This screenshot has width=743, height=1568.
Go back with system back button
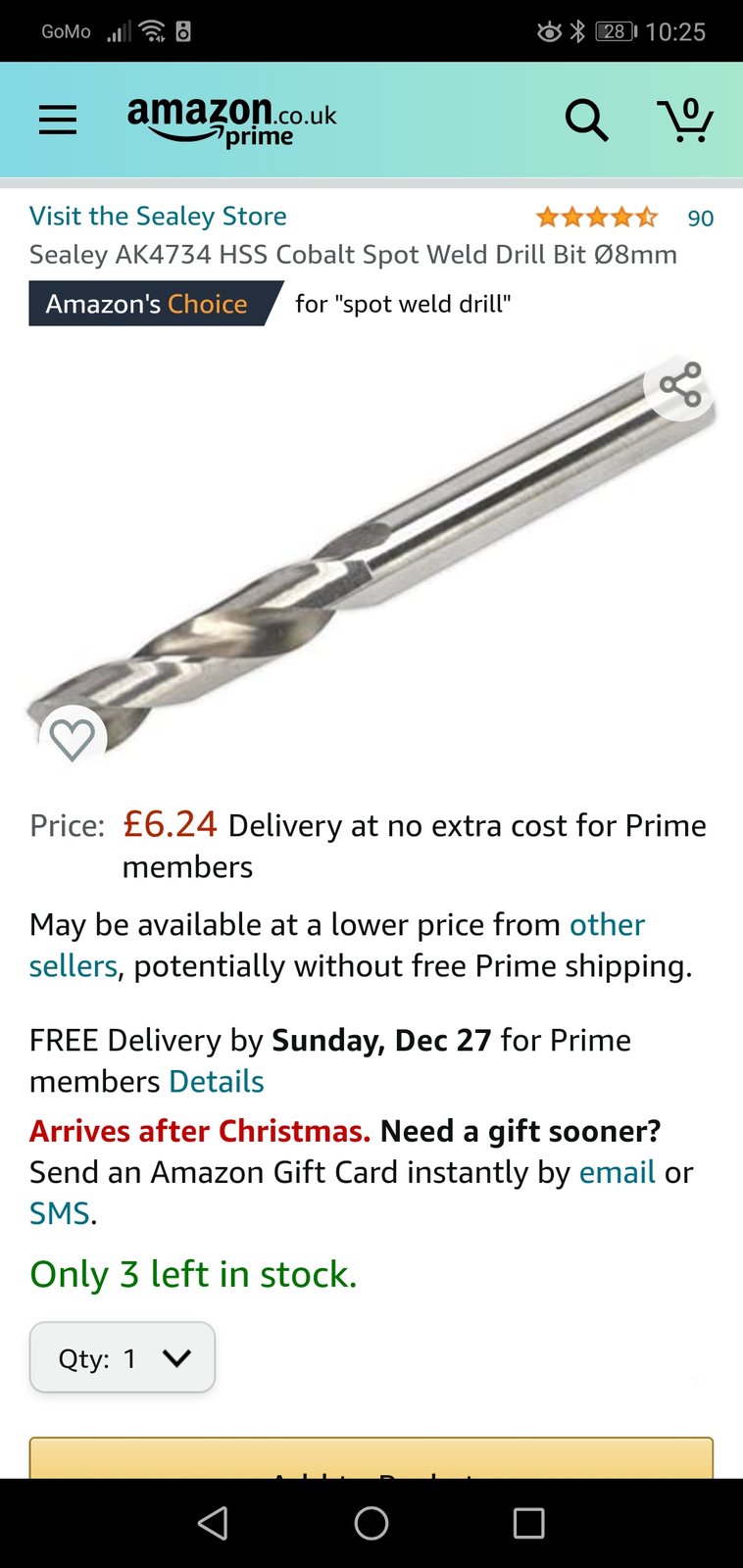tap(213, 1523)
